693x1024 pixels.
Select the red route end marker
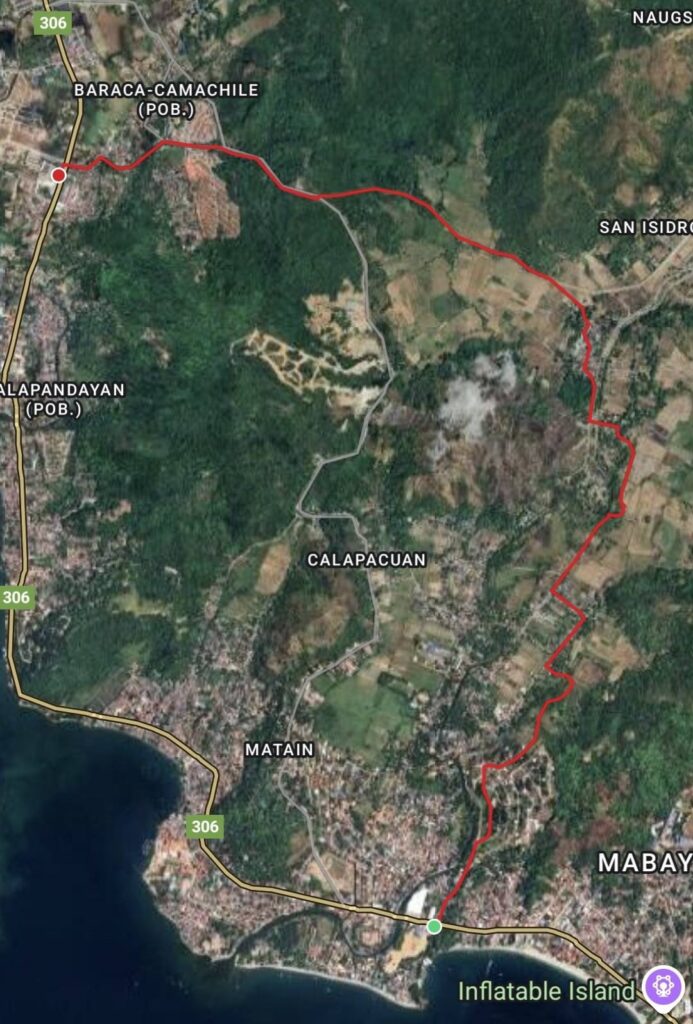click(x=59, y=175)
